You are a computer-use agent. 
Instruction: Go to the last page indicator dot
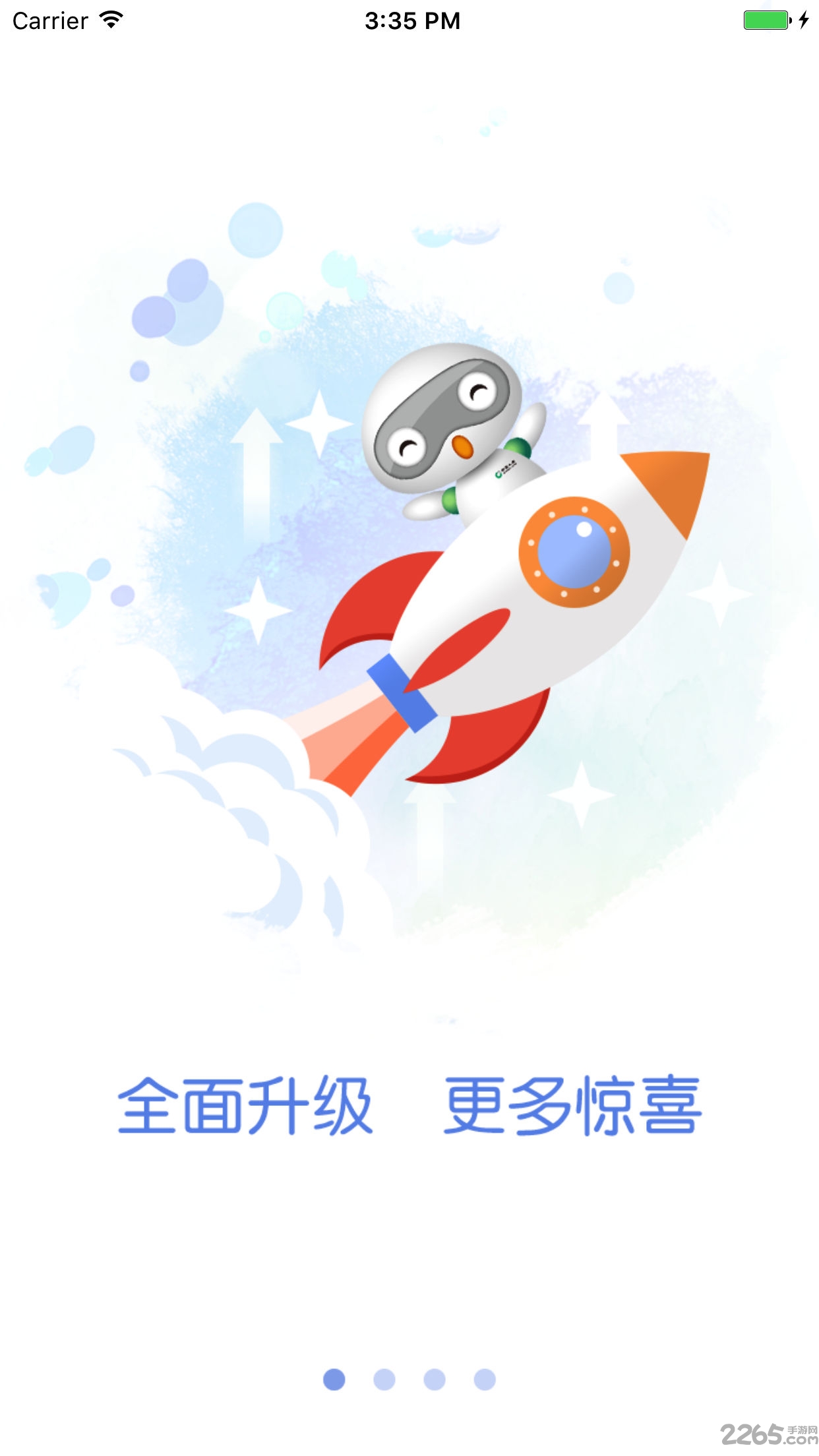485,1379
